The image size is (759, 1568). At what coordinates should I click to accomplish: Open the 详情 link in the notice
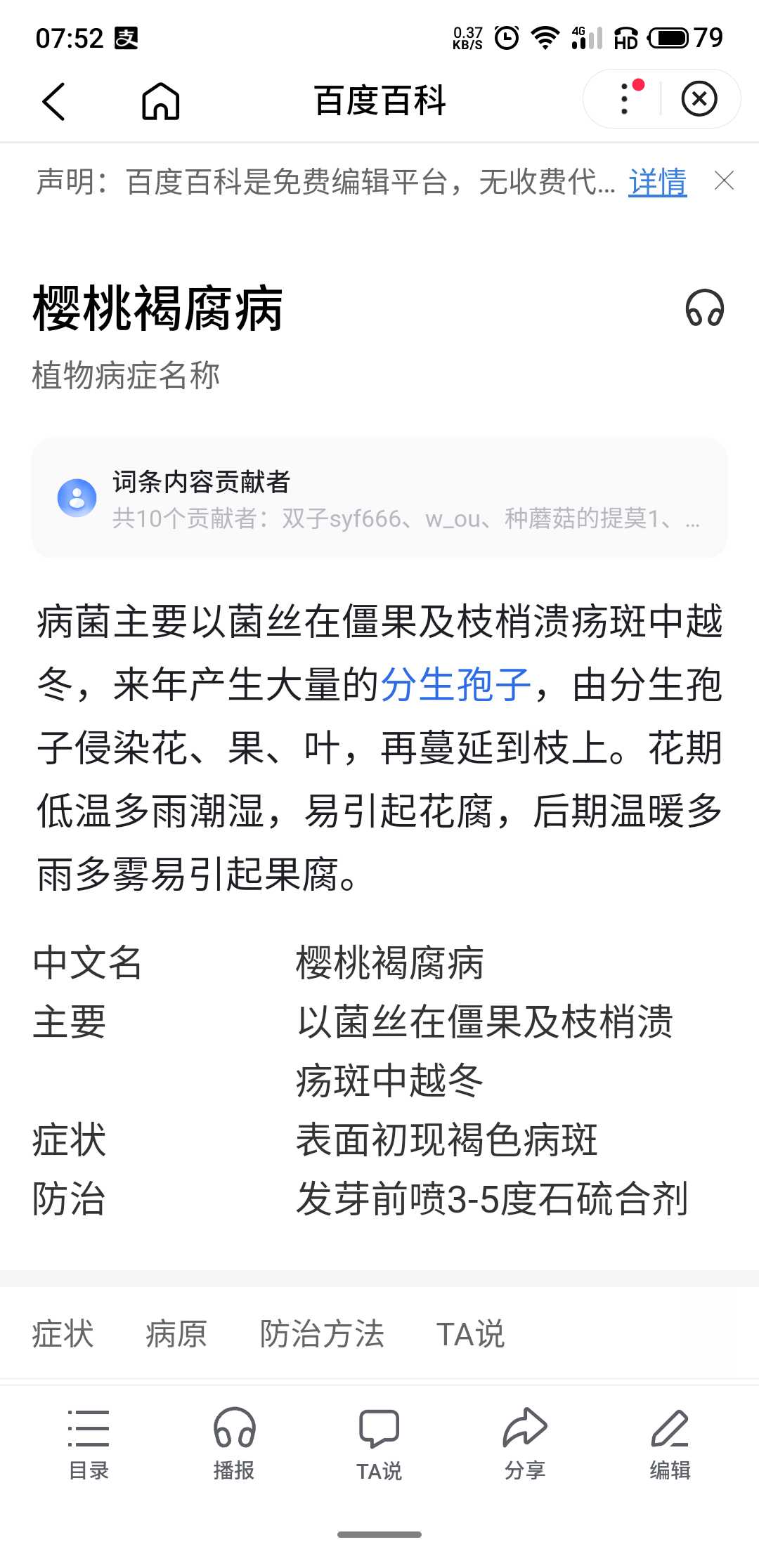(x=657, y=183)
